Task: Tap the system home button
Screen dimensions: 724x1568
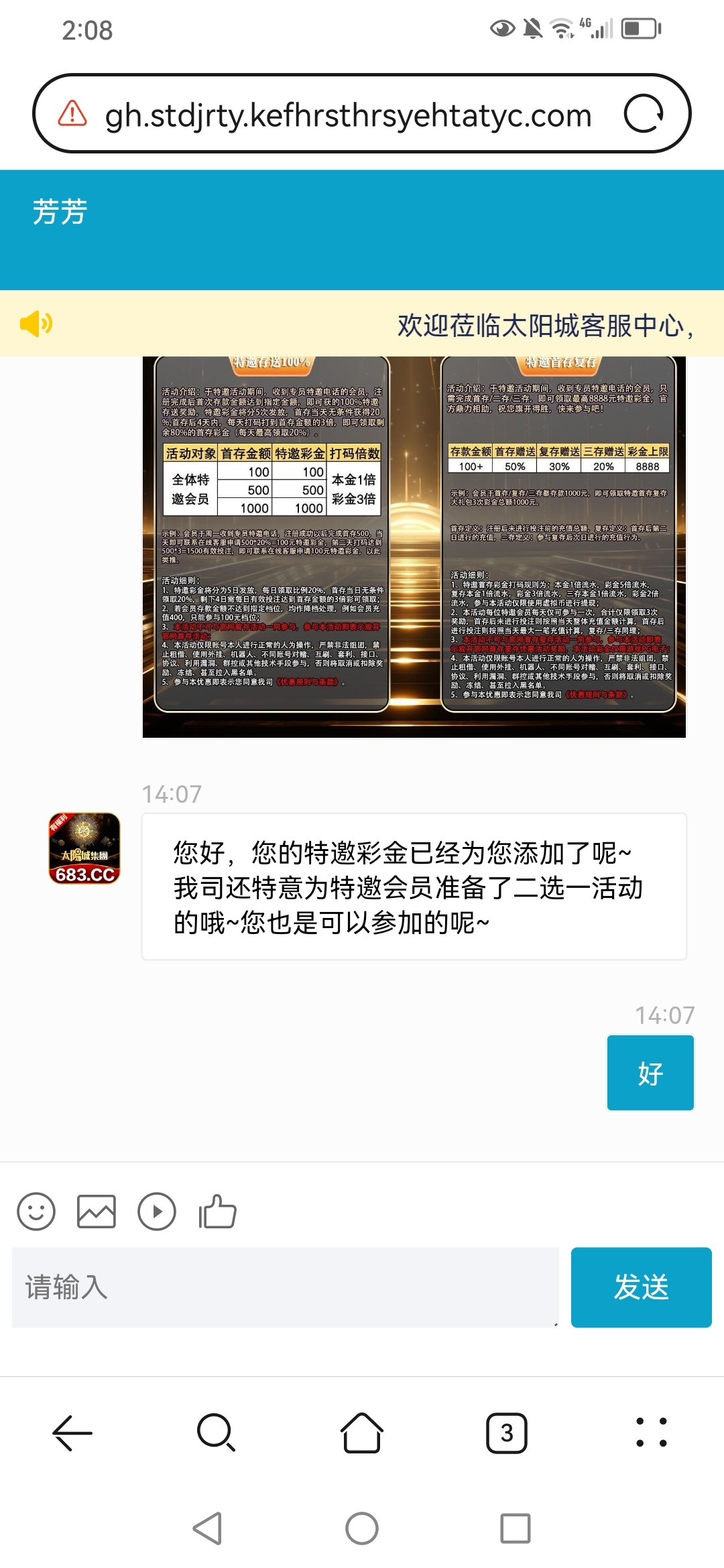Action: point(362,1528)
